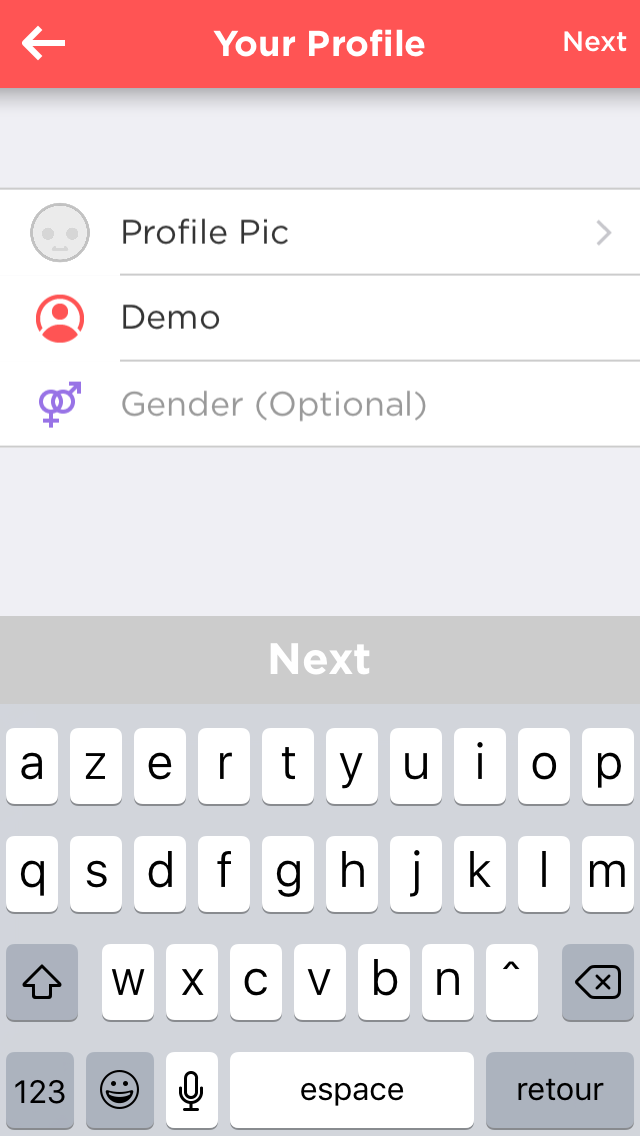
Task: Tap the retour key
Action: [x=560, y=1090]
